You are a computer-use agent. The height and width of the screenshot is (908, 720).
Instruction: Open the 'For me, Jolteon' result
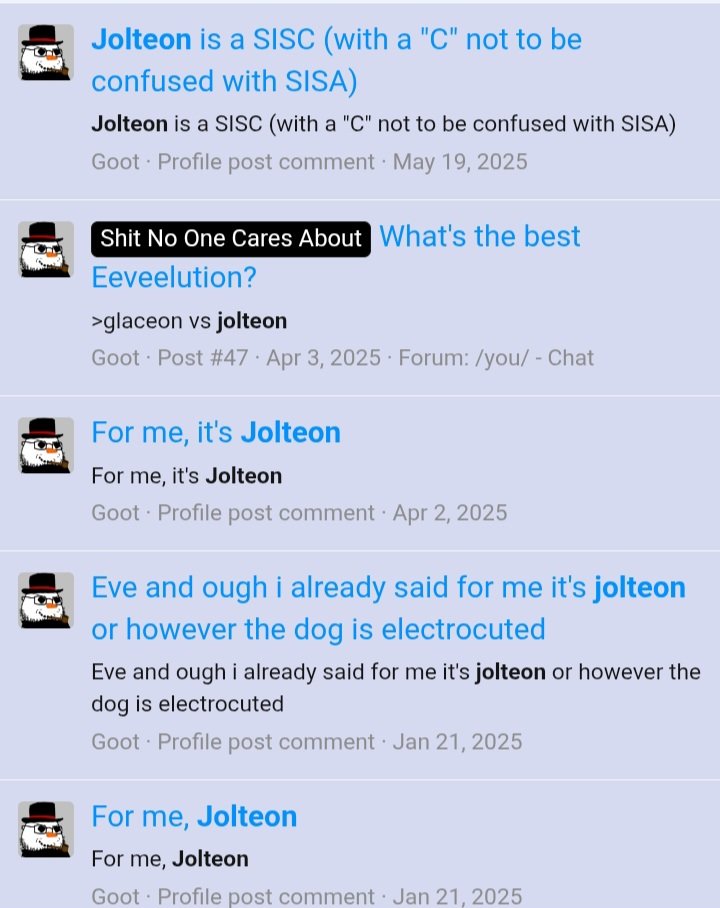click(x=194, y=817)
